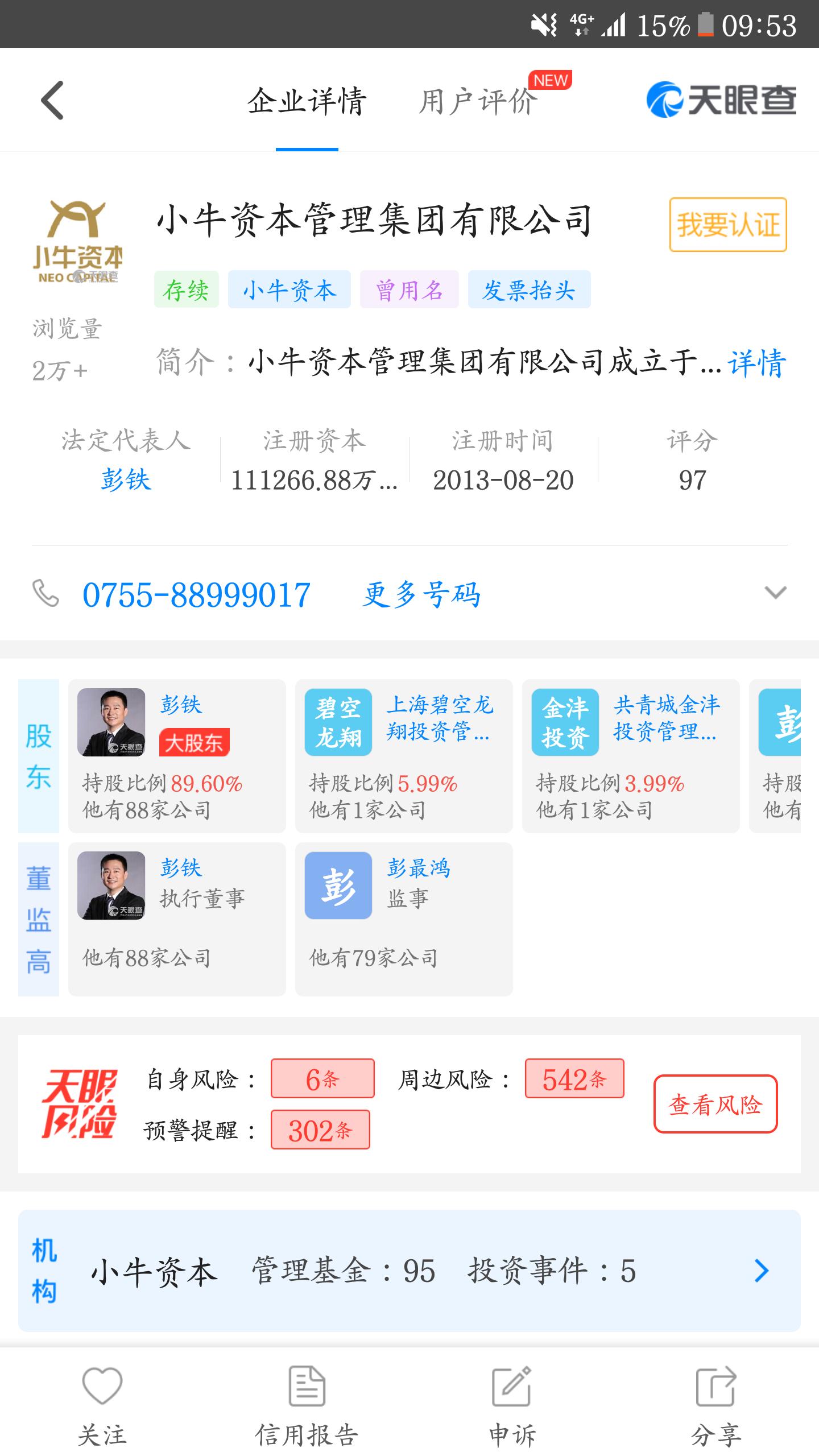This screenshot has width=819, height=1456.
Task: Click legal representative 彭铁 link
Action: tap(127, 481)
